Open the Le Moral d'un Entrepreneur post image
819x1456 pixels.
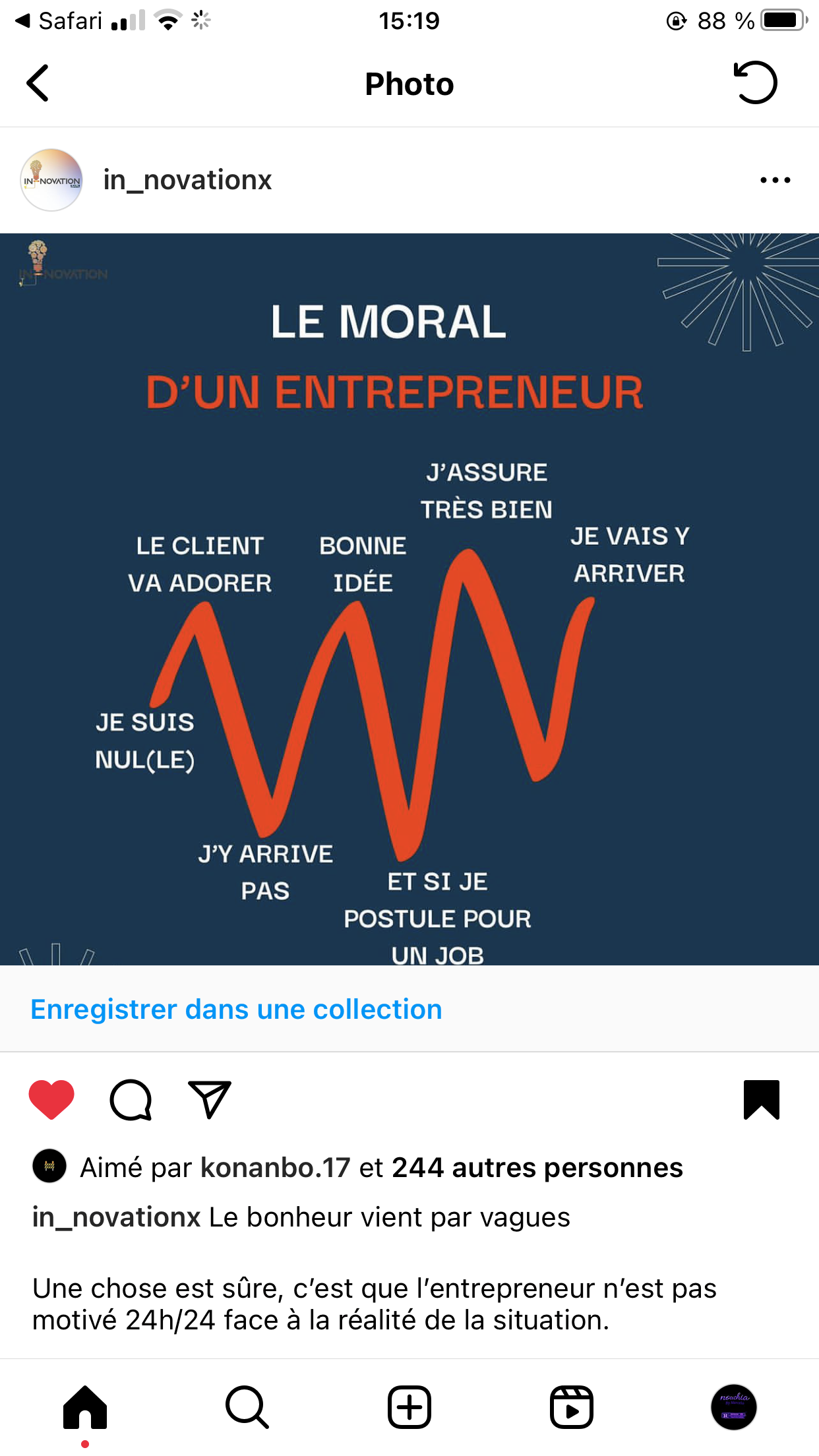[409, 599]
